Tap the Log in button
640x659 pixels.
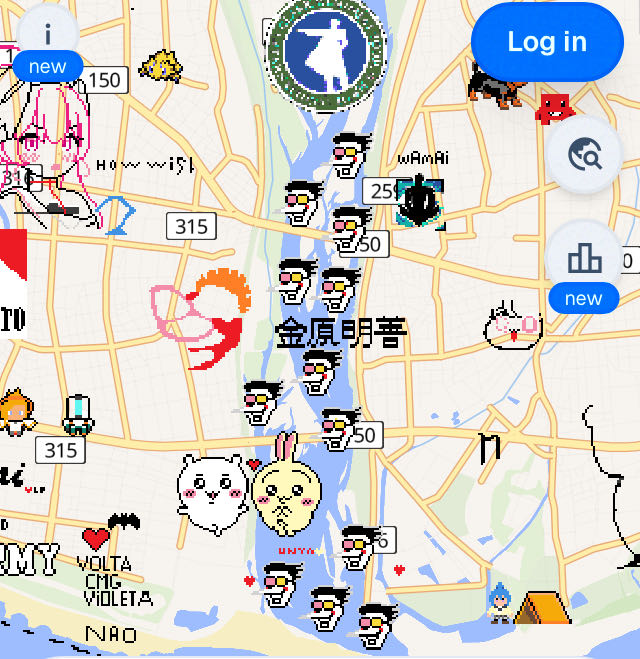546,42
